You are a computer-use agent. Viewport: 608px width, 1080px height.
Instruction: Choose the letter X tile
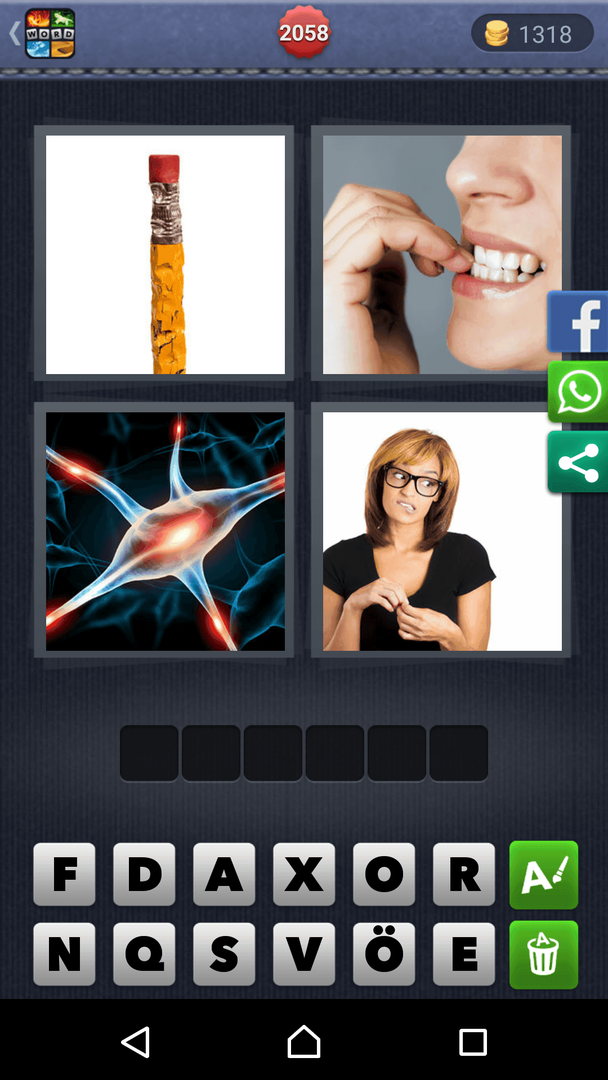click(304, 874)
